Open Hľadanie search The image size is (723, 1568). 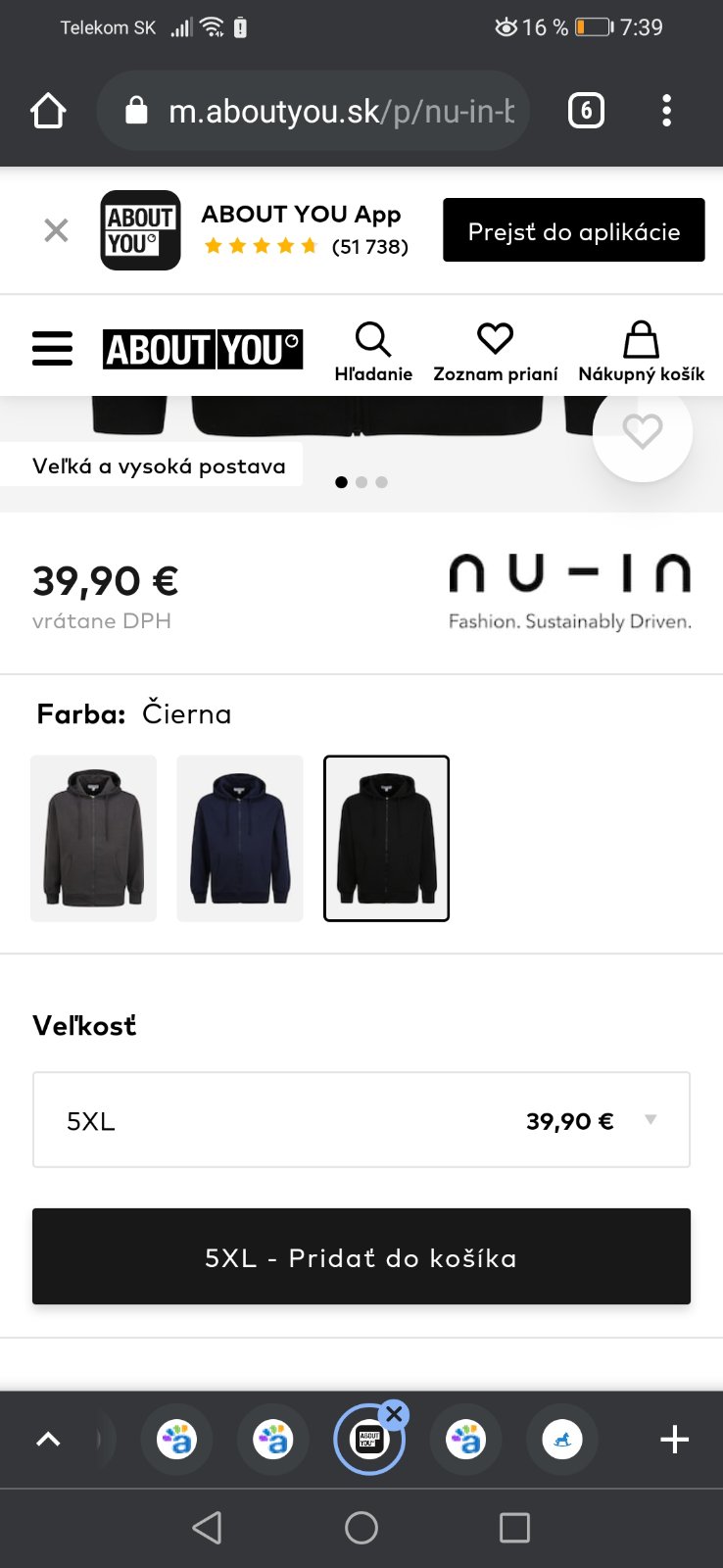[373, 351]
